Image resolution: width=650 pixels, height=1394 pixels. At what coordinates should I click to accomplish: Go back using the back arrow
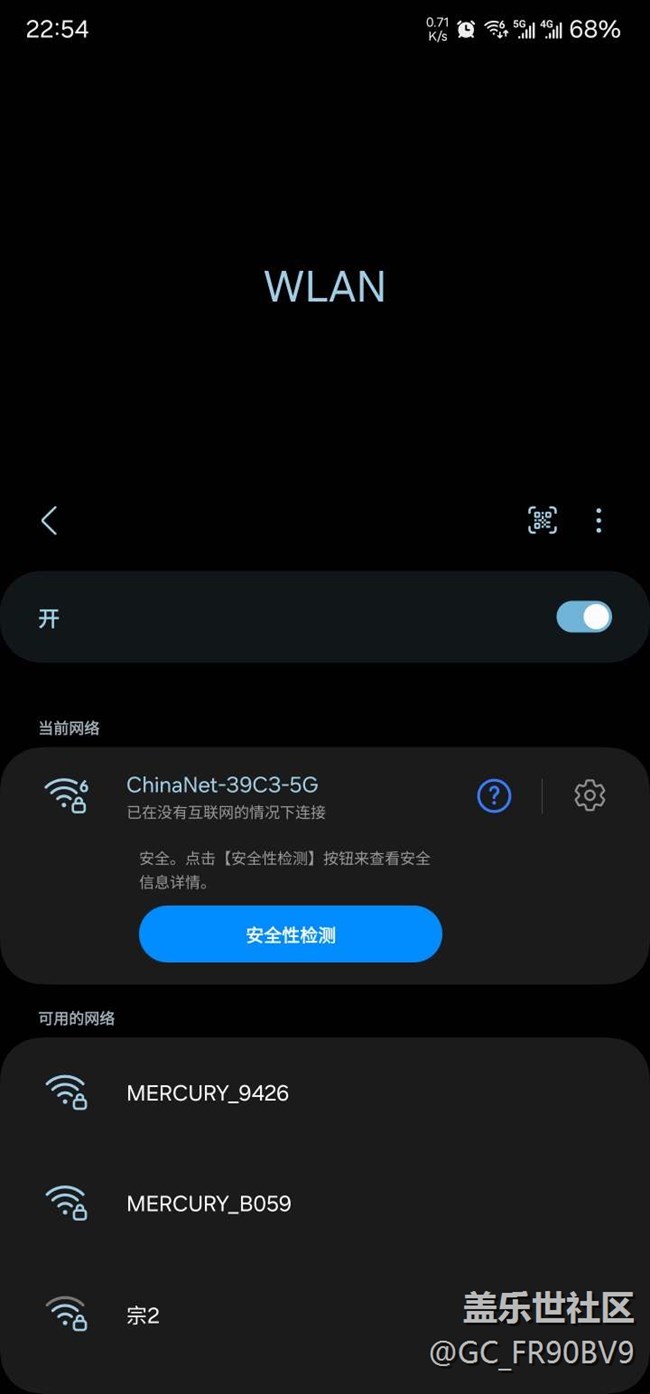click(x=49, y=520)
